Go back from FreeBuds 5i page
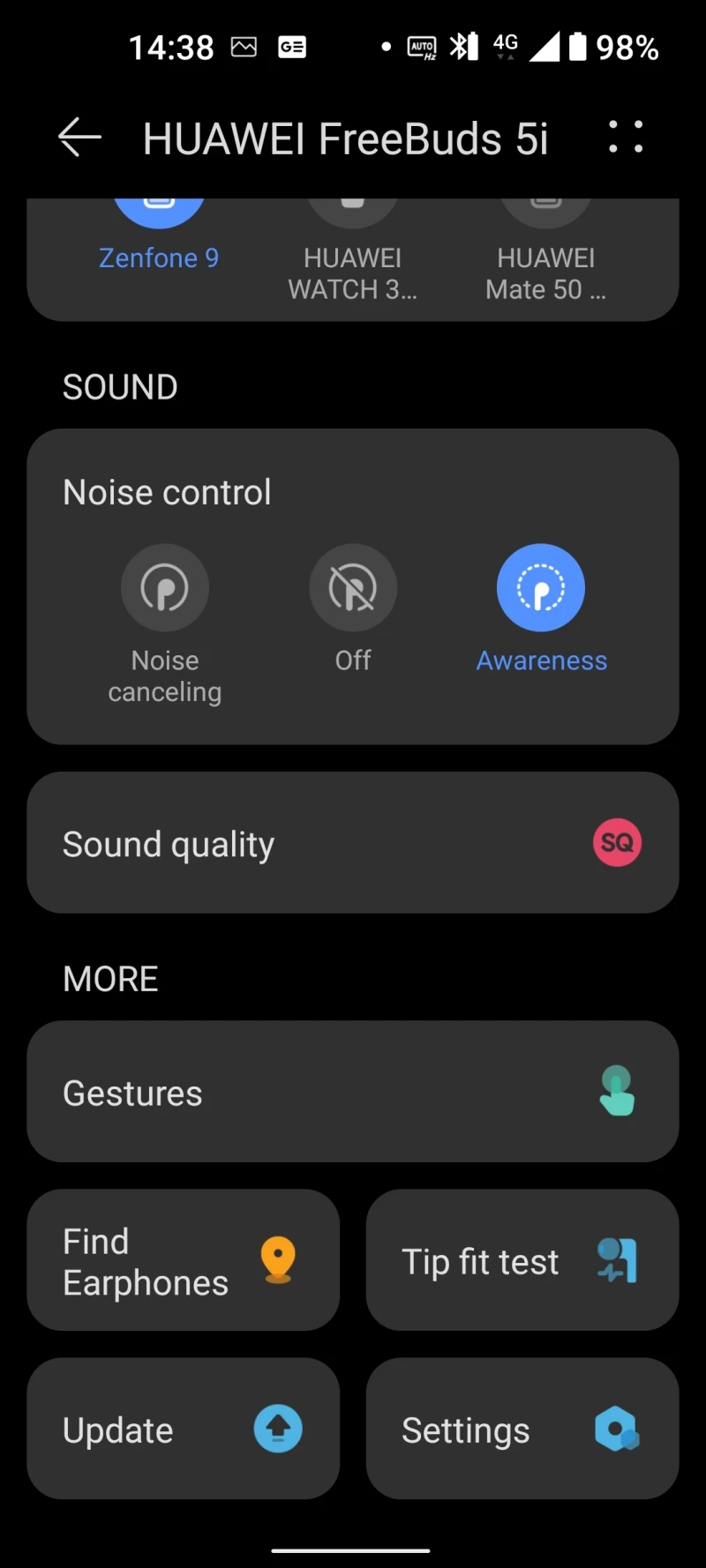 click(79, 138)
